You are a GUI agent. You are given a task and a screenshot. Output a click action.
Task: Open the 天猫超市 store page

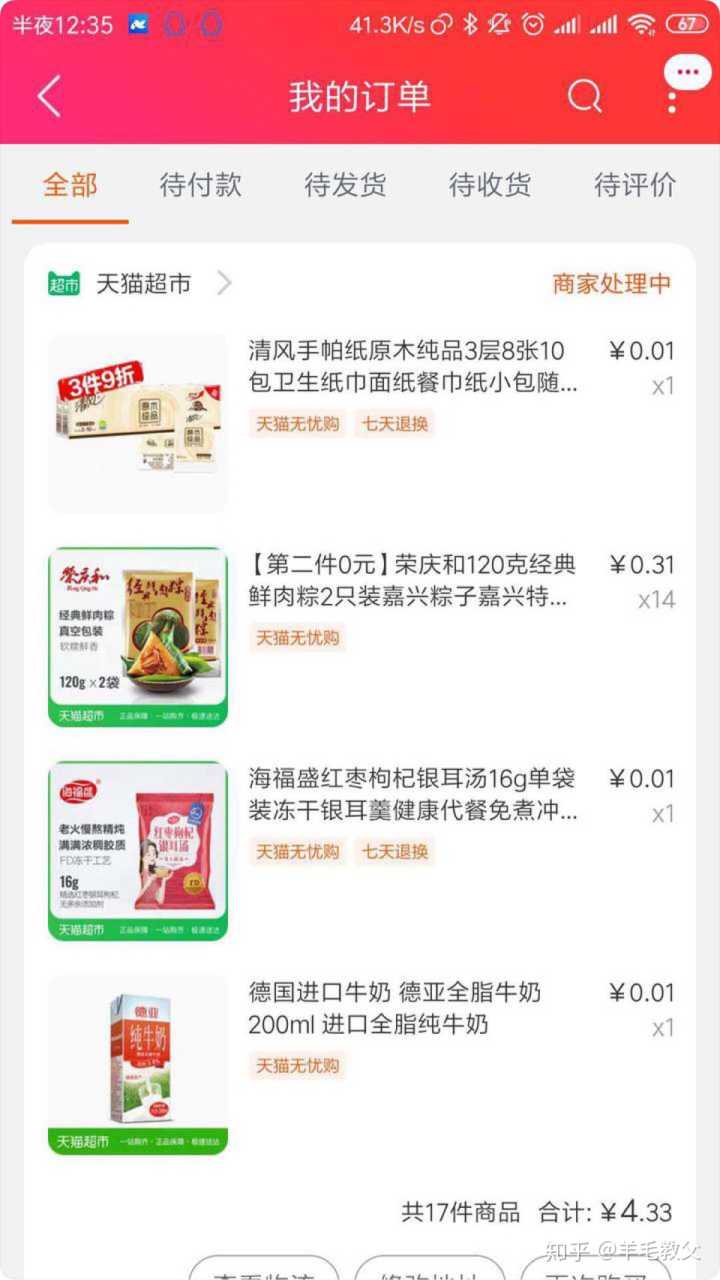click(142, 284)
